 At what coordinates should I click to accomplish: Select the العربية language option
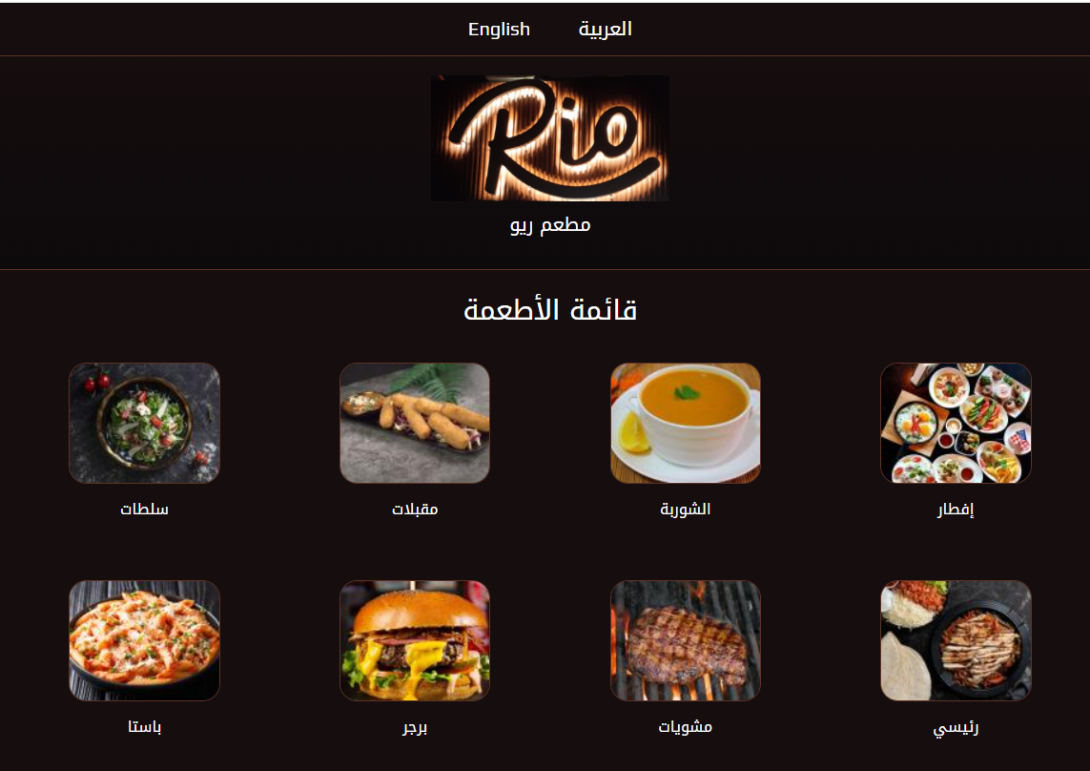tap(605, 29)
